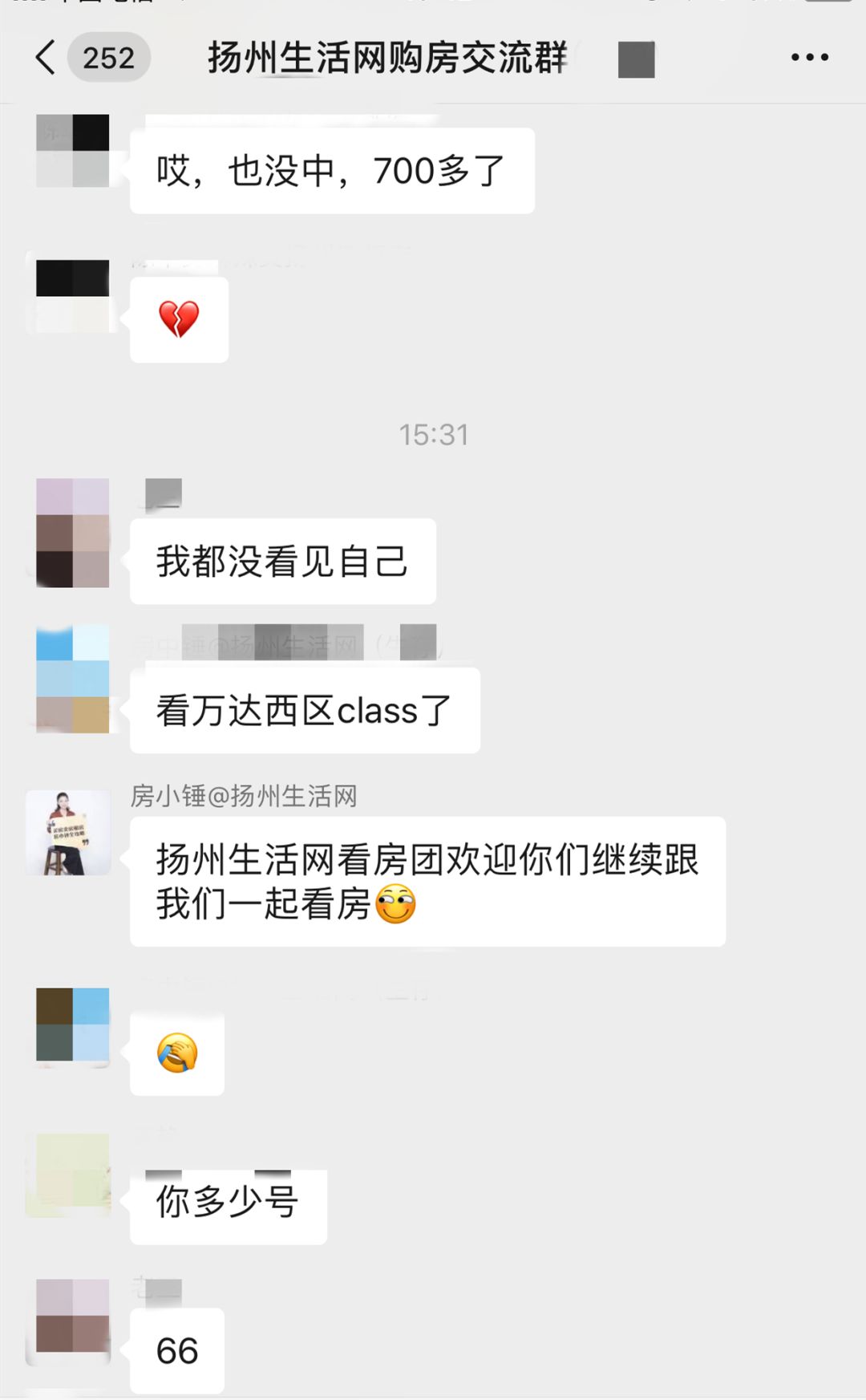Open 房小锤@扬州生活网 avatar profile

[70, 833]
